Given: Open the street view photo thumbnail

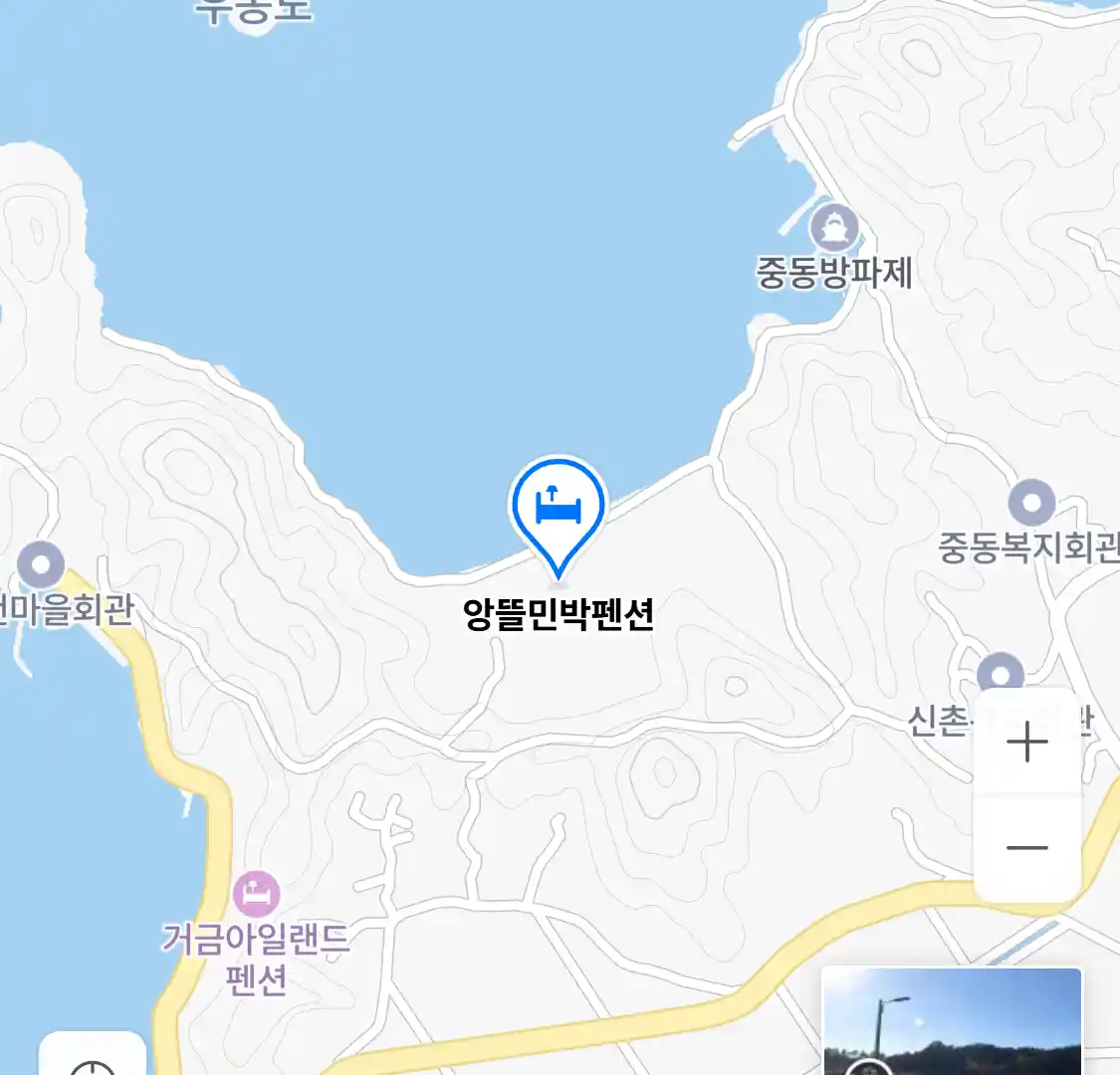Looking at the screenshot, I should 951,1021.
